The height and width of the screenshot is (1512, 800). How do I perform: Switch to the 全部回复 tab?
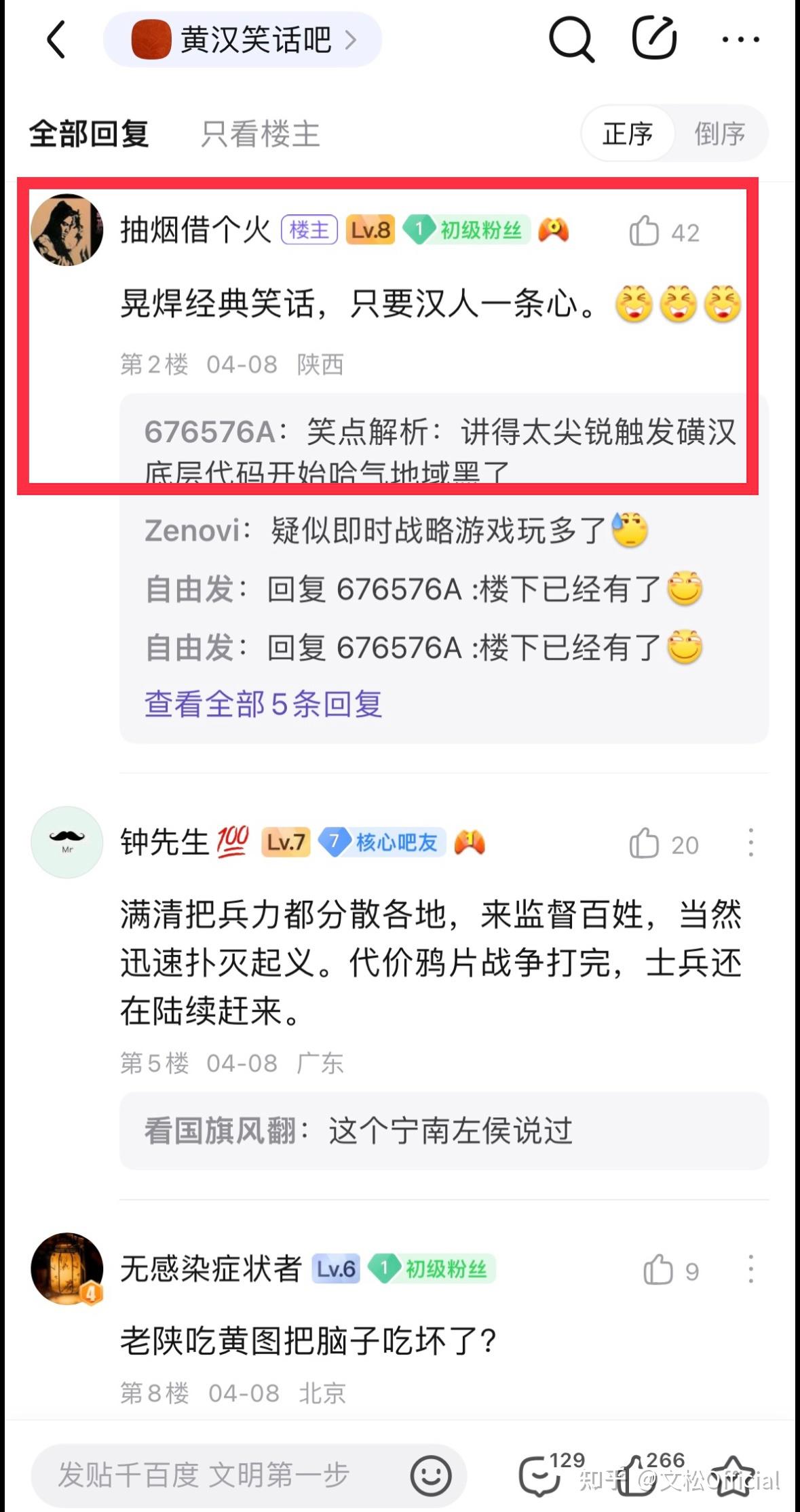pos(89,134)
